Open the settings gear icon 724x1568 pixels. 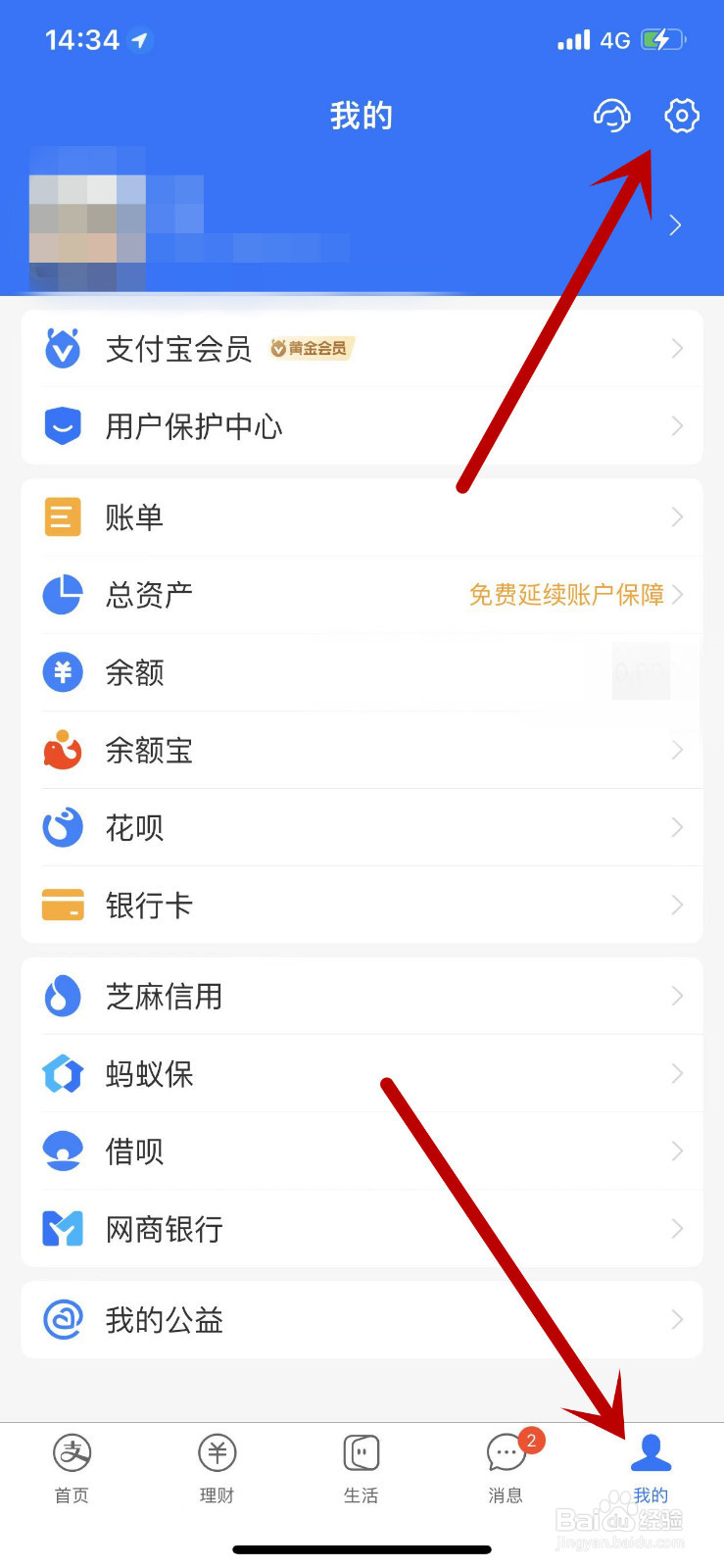(681, 116)
